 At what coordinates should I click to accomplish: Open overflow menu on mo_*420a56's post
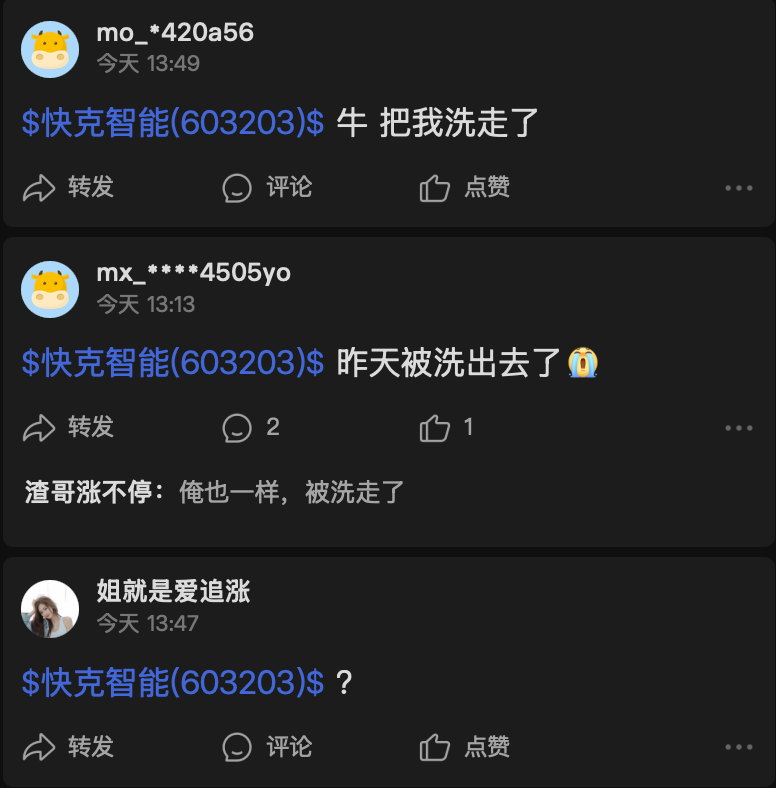point(738,188)
